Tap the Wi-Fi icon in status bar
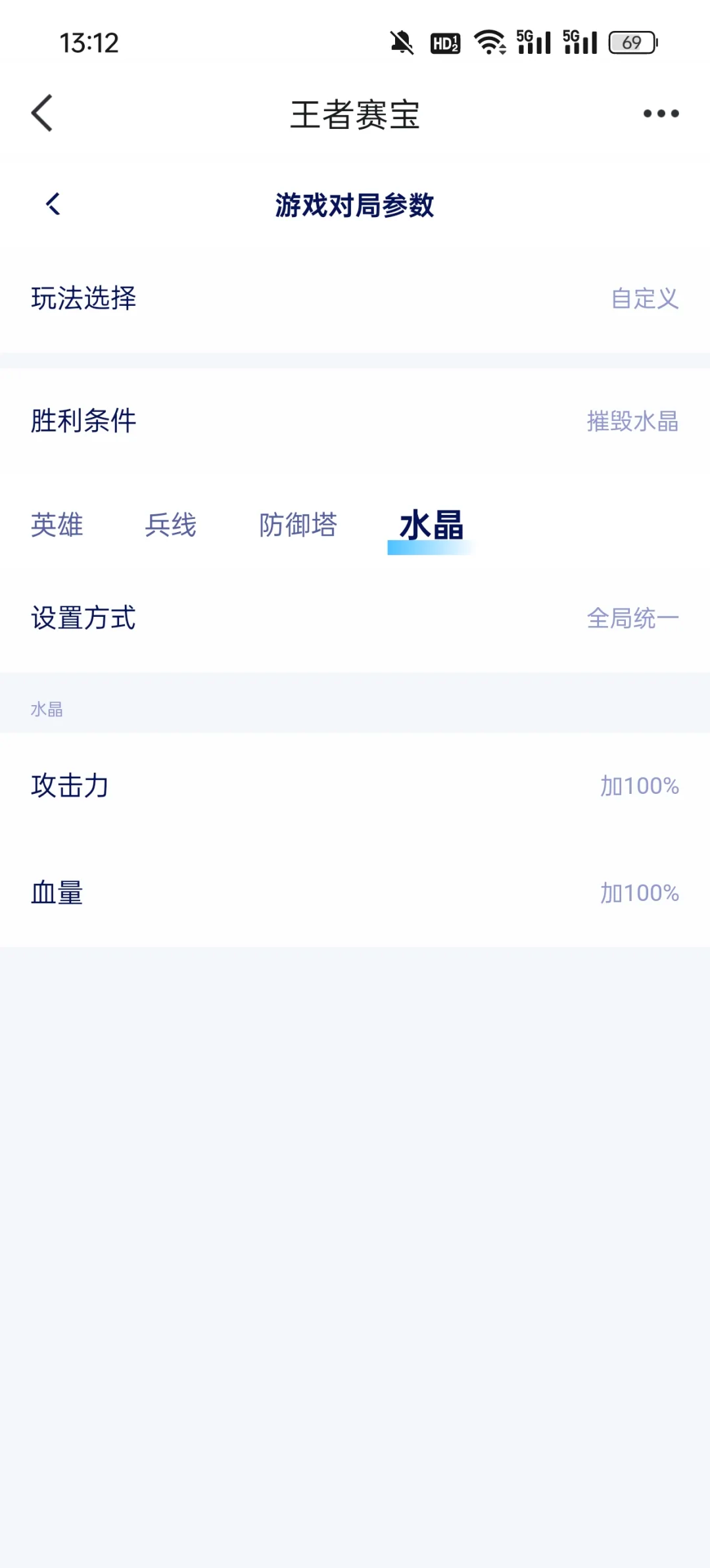Image resolution: width=710 pixels, height=1568 pixels. pos(488,41)
